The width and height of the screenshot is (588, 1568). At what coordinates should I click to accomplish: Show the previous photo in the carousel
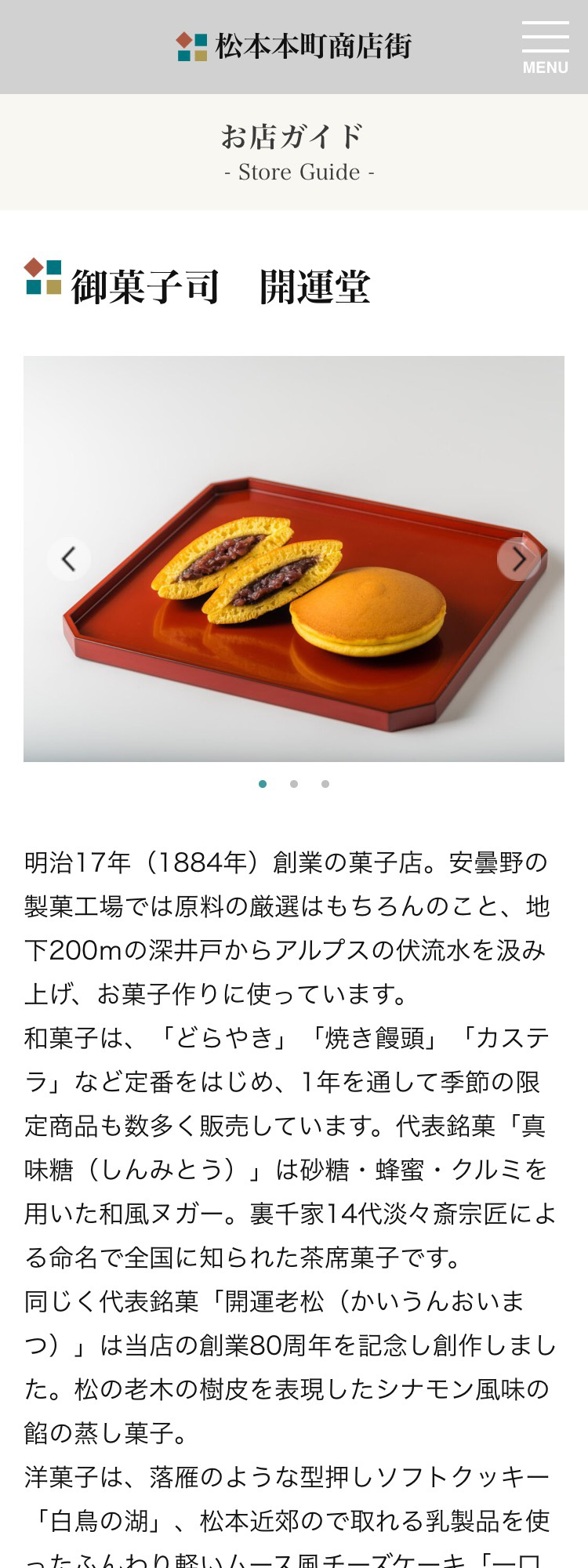click(69, 559)
